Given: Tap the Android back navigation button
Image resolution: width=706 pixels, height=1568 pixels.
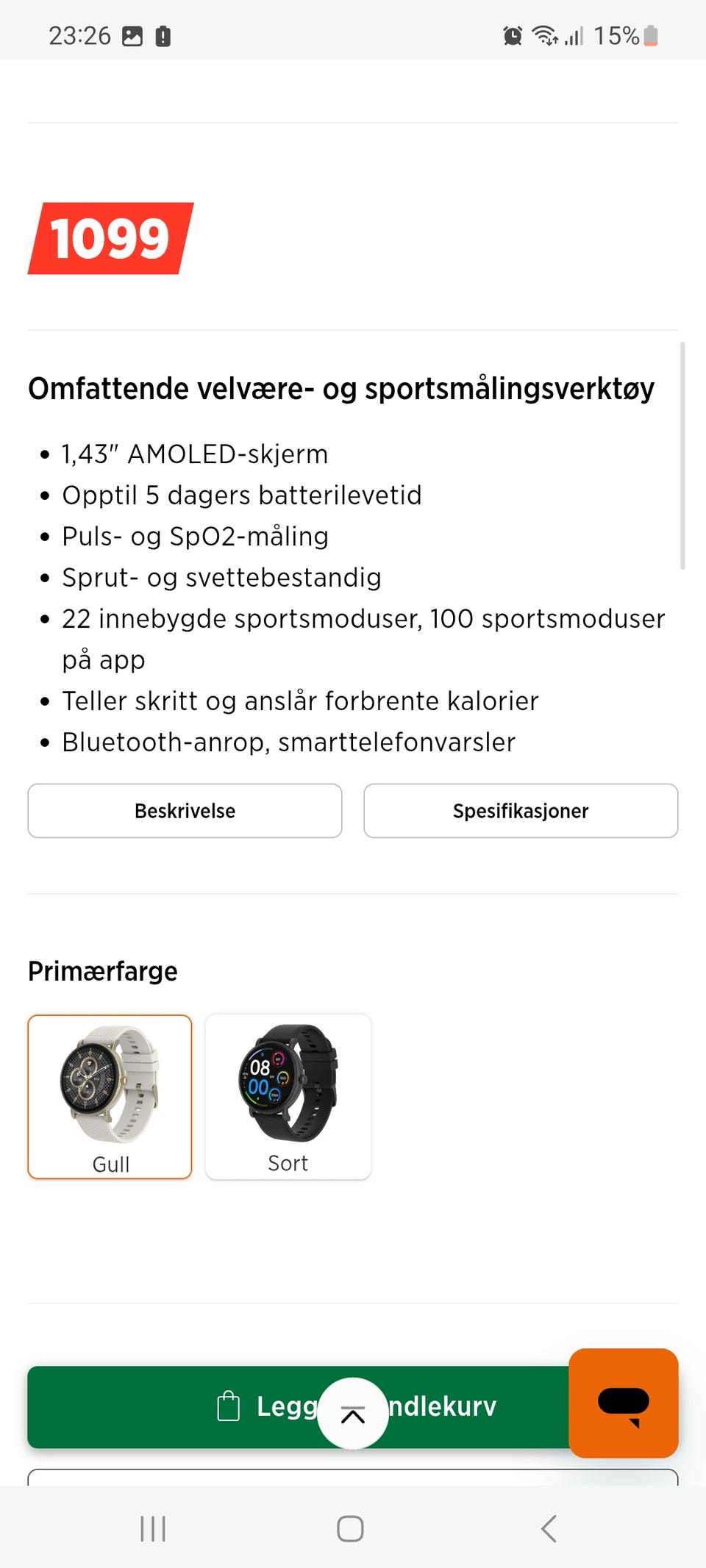Looking at the screenshot, I should point(547,1528).
